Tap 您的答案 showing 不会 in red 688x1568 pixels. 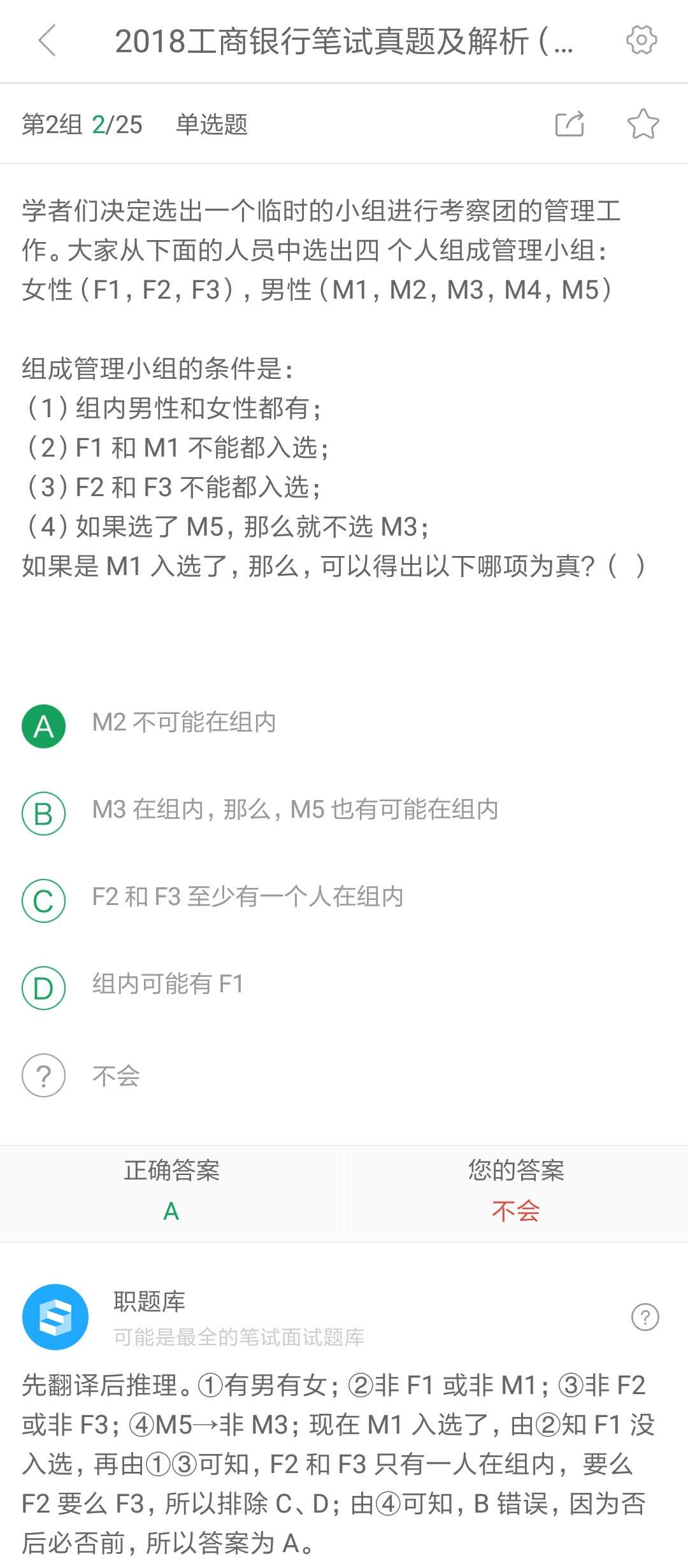coord(515,1212)
